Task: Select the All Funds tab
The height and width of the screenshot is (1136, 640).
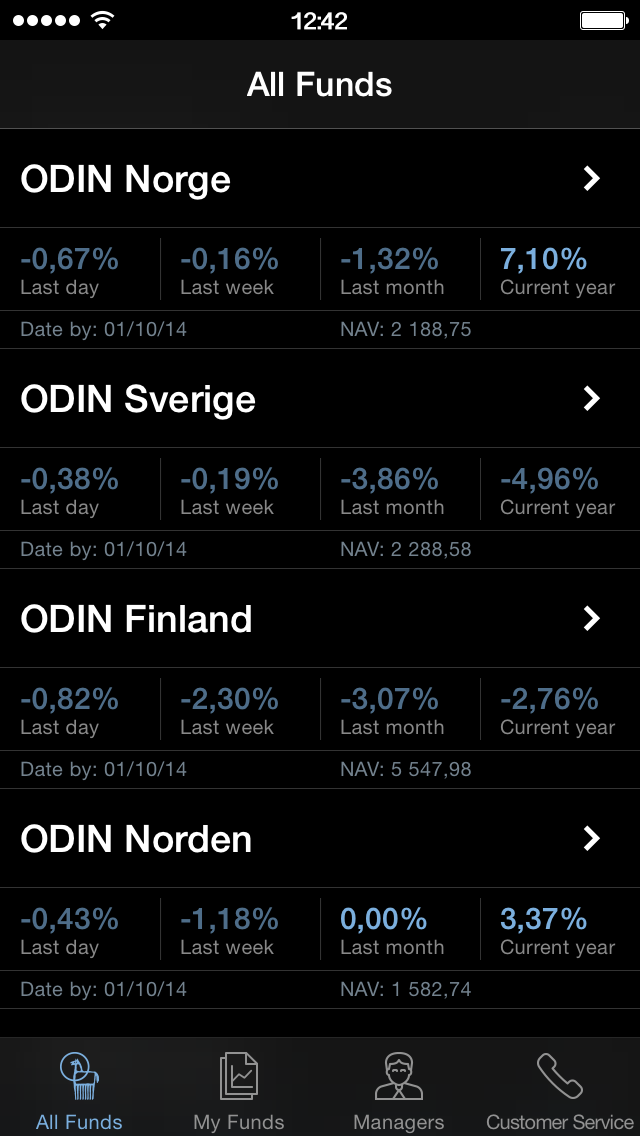Action: (79, 1092)
